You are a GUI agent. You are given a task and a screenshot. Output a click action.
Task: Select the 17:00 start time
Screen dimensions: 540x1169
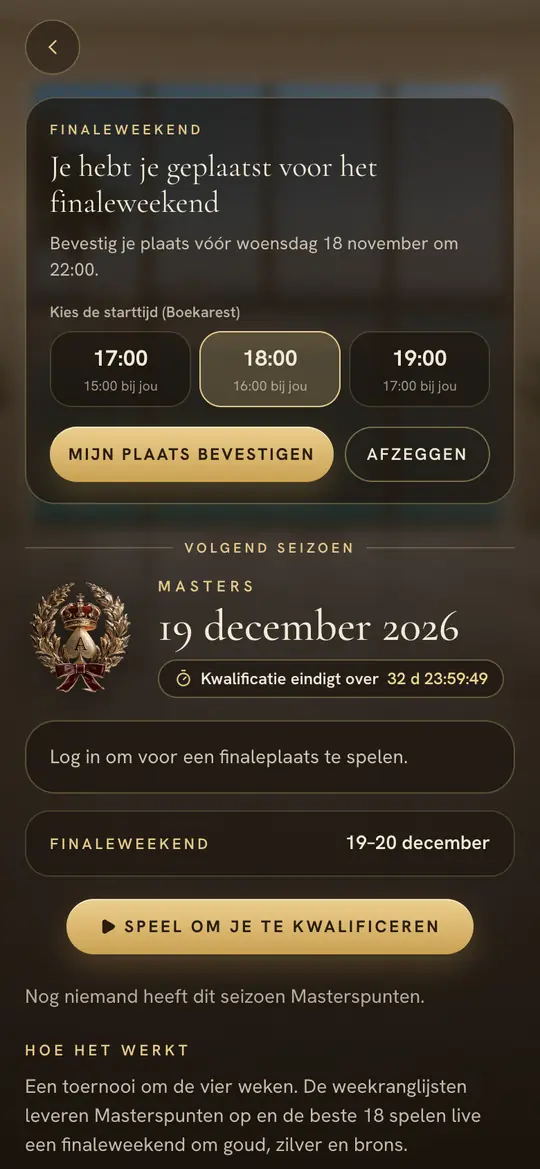tap(120, 369)
